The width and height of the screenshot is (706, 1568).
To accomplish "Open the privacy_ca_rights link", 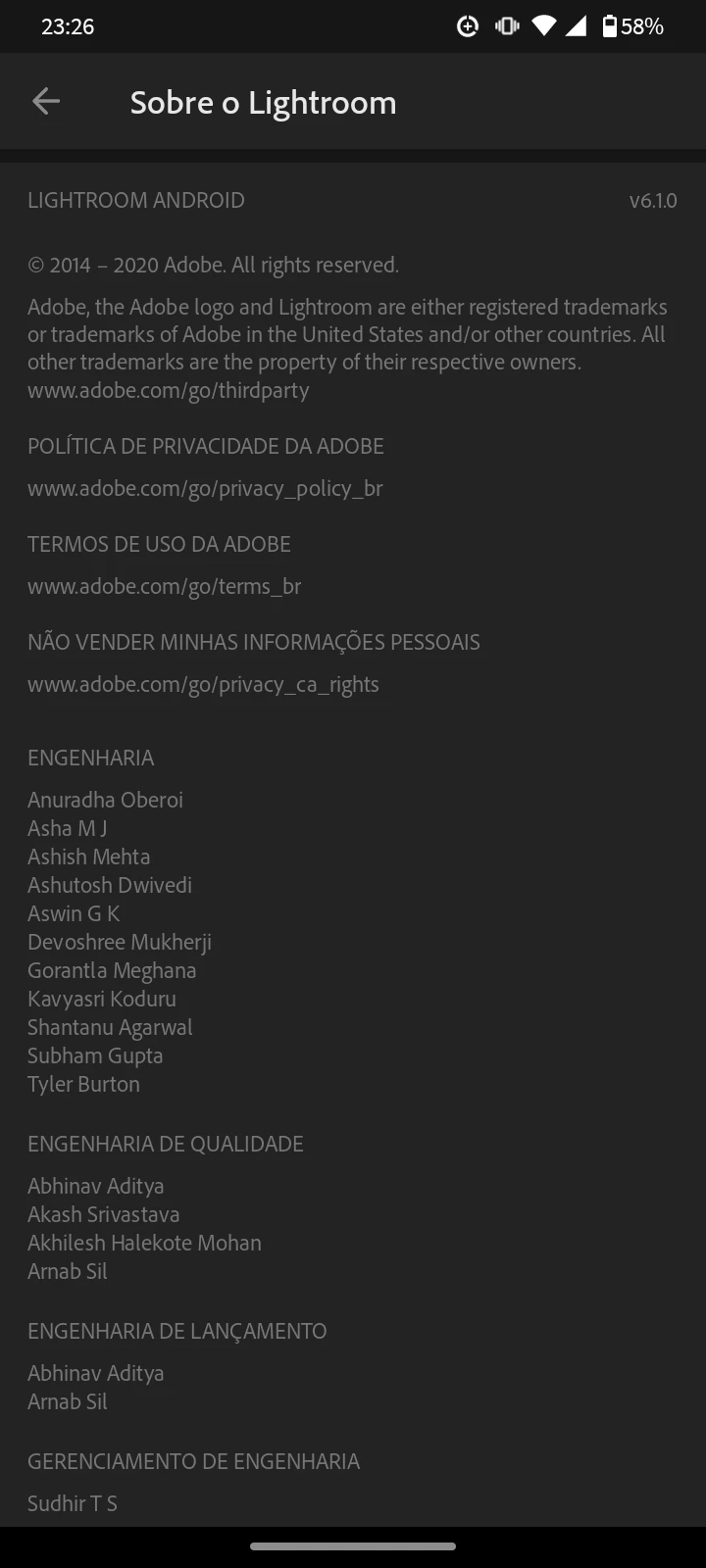I will coord(203,684).
